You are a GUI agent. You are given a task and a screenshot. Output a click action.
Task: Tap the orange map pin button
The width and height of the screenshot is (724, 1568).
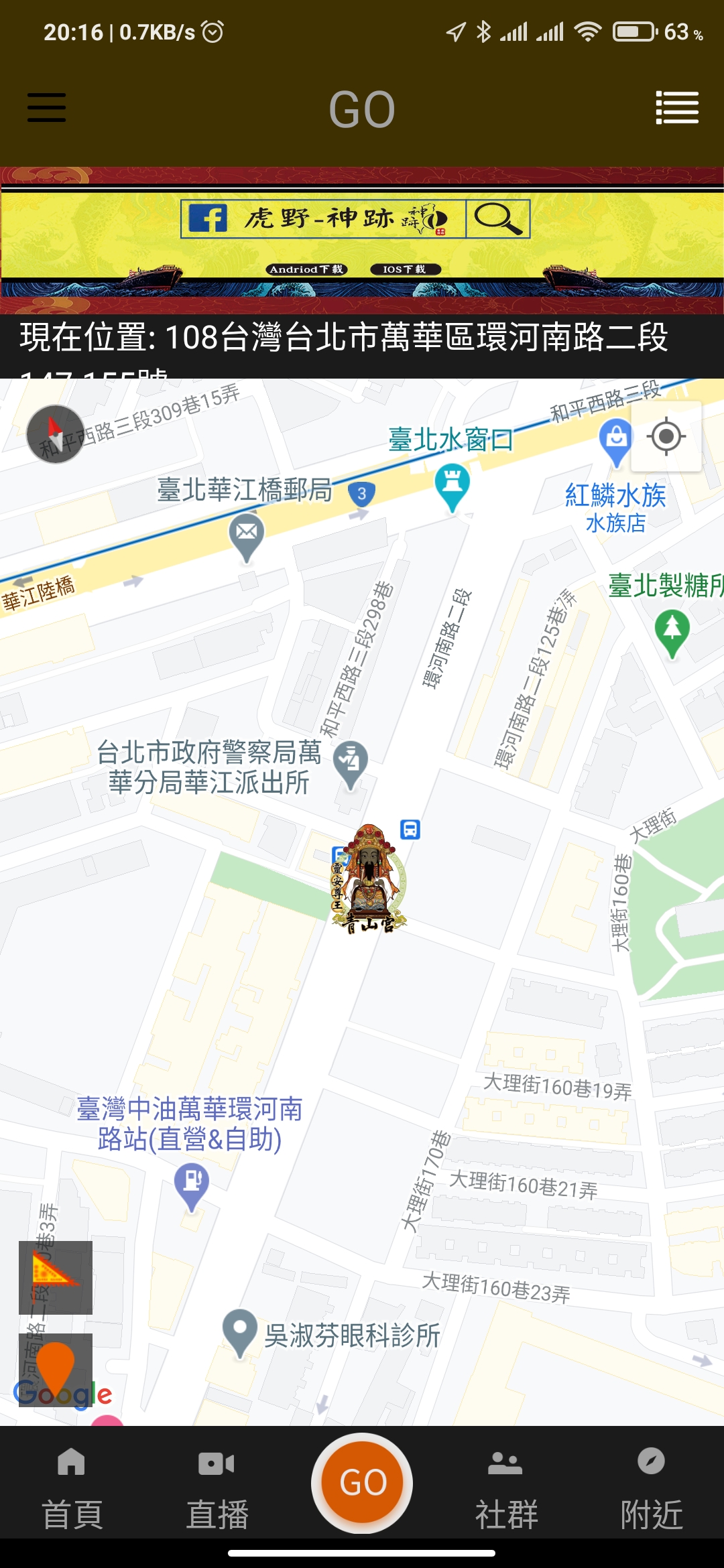point(55,1368)
